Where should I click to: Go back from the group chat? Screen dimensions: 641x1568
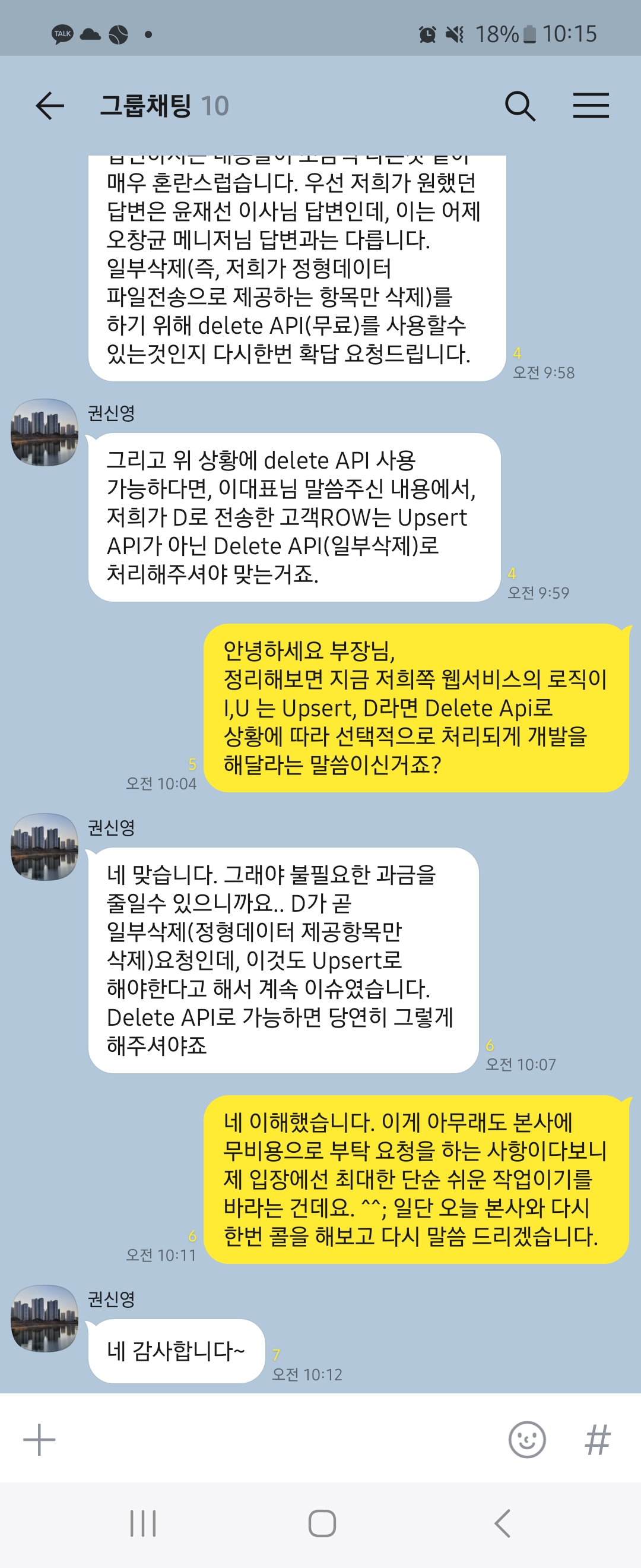[50, 106]
